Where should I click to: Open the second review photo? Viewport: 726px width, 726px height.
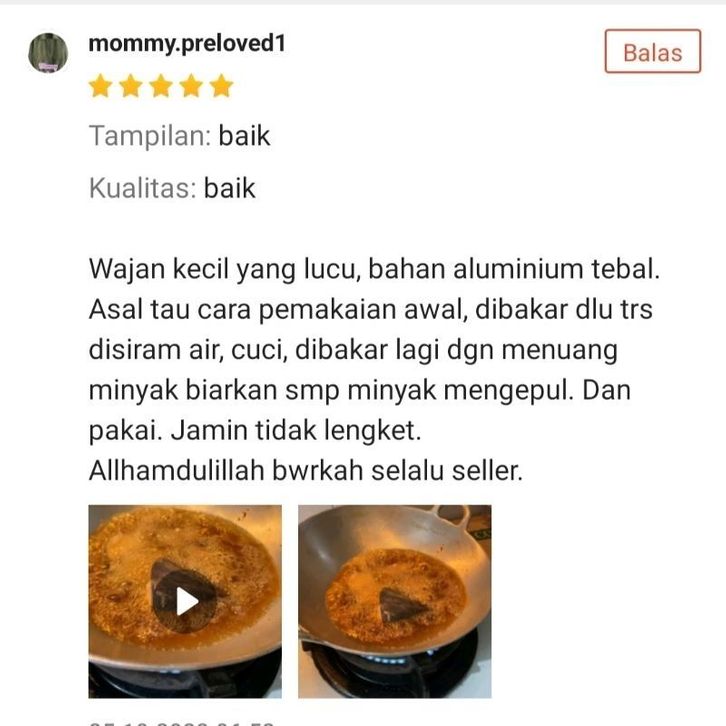click(x=394, y=600)
